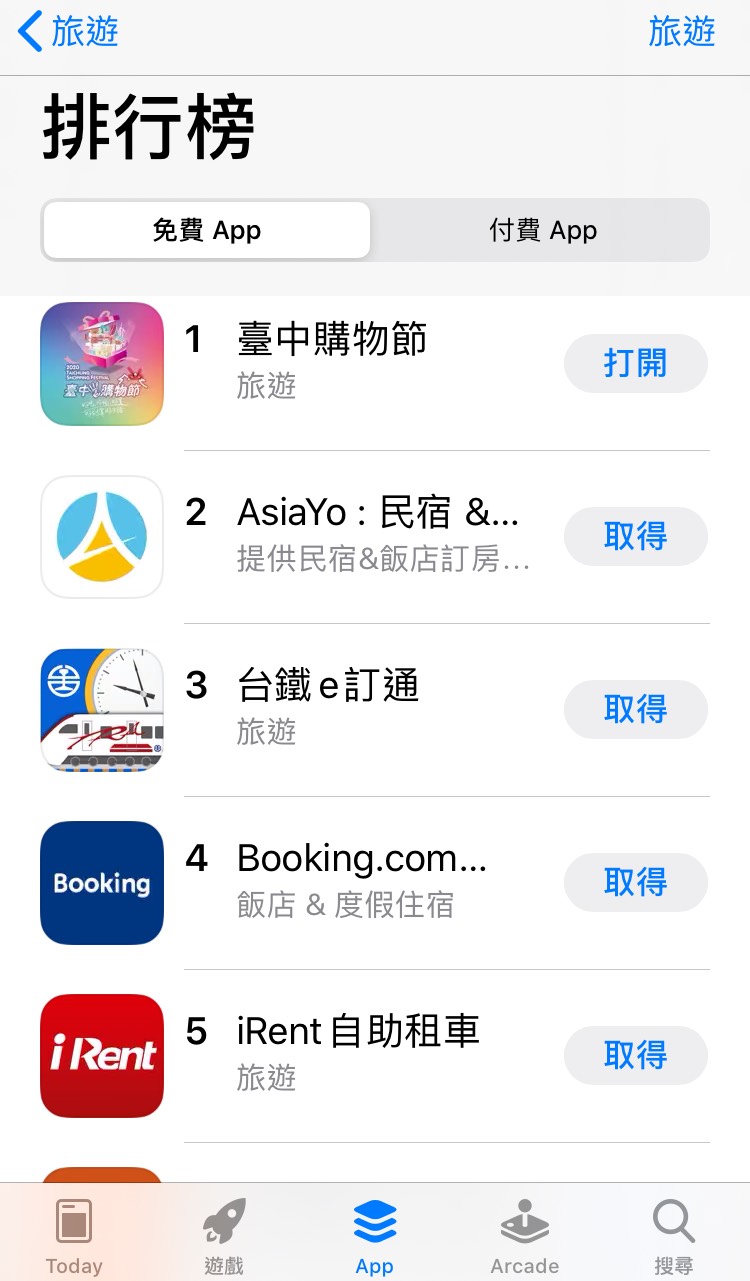750x1281 pixels.
Task: Tap 取得 next to Booking.com
Action: [635, 882]
